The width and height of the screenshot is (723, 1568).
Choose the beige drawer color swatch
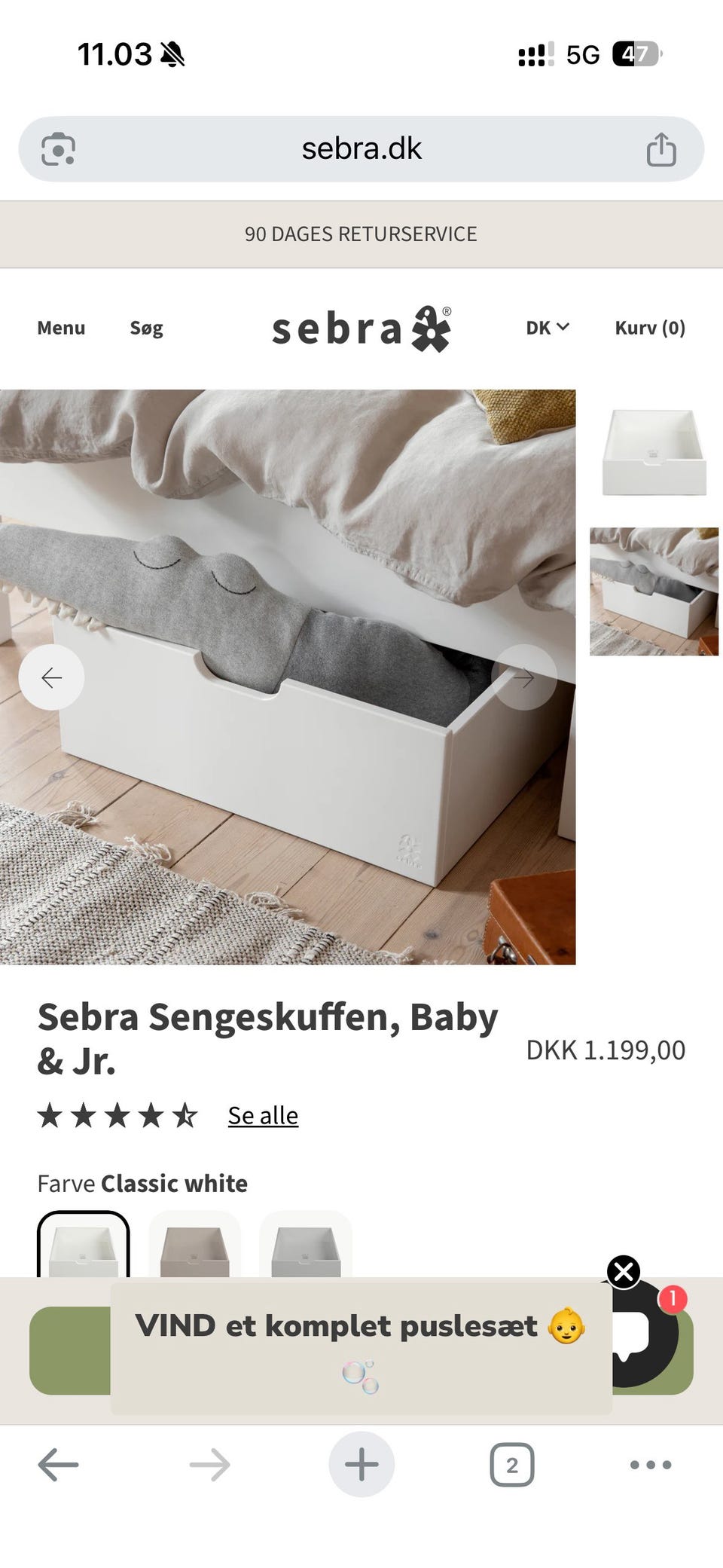click(194, 1245)
